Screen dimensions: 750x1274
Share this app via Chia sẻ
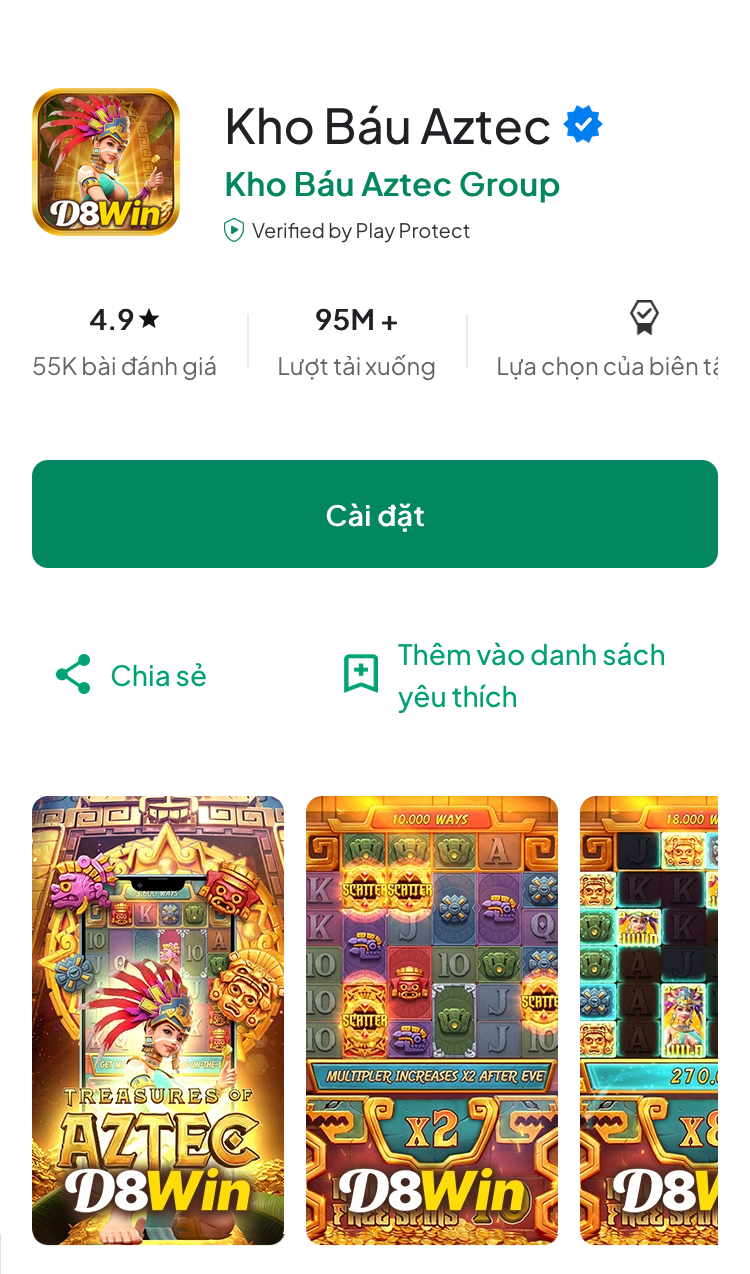click(x=131, y=676)
